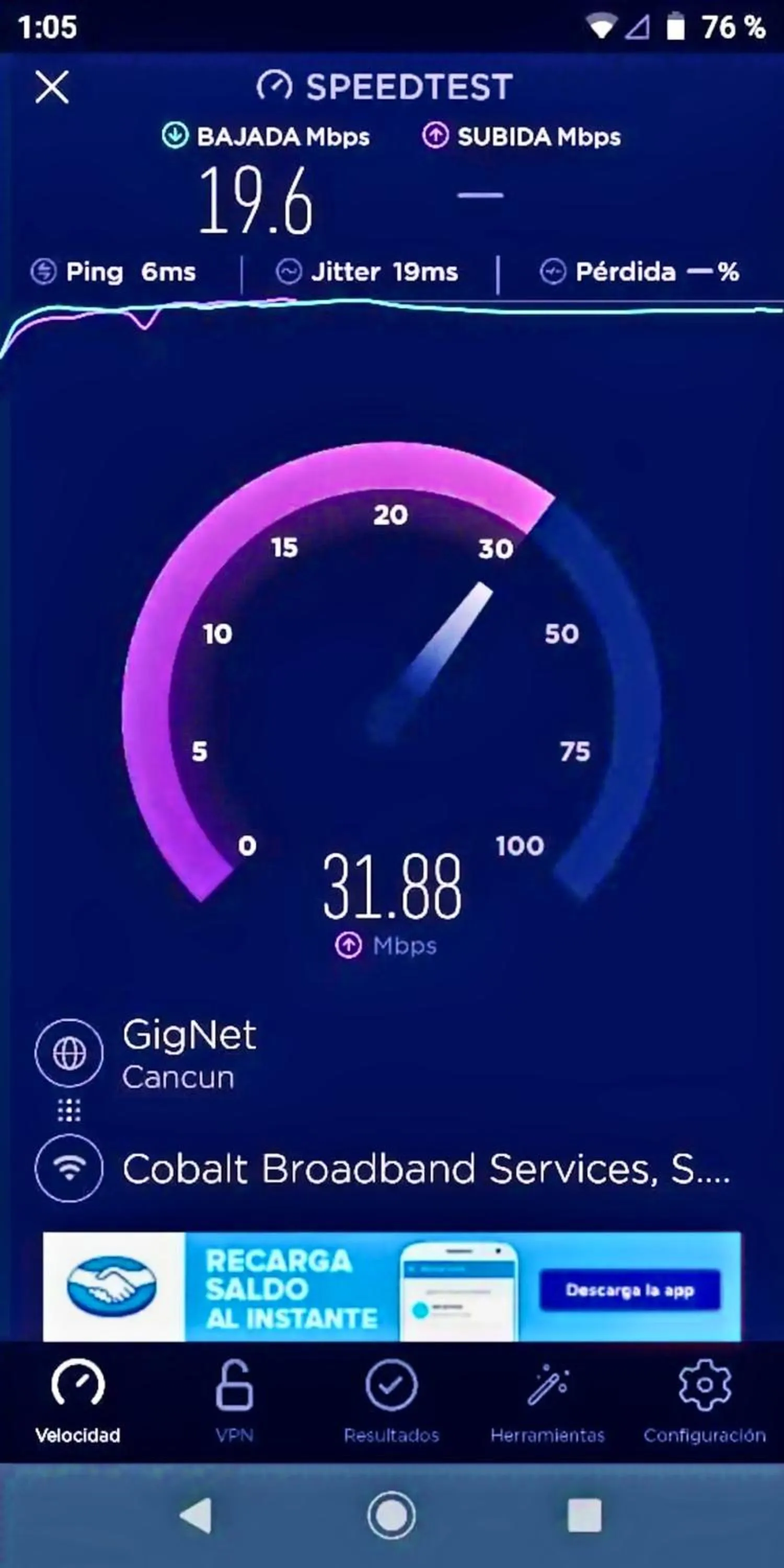784x1568 pixels.
Task: Open the Resultados tab
Action: [391, 1400]
